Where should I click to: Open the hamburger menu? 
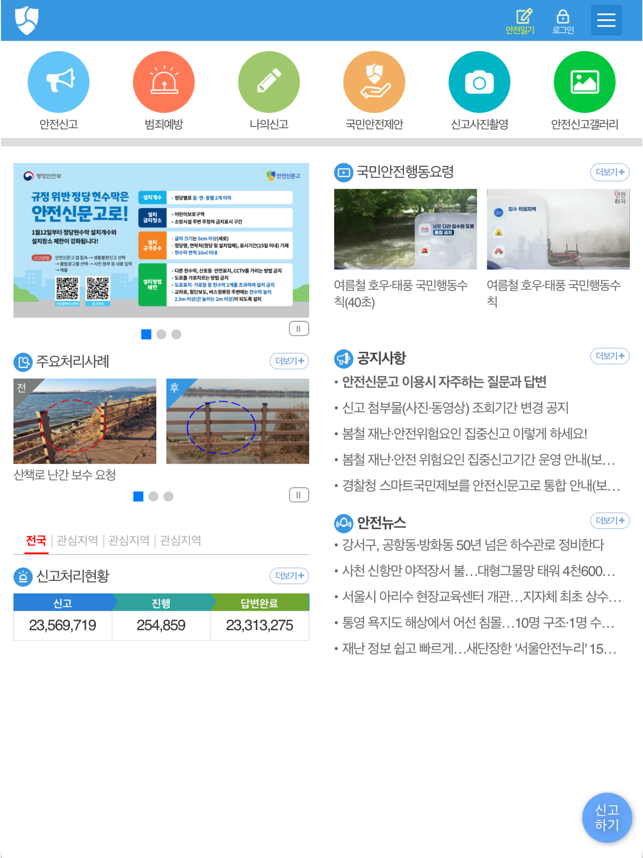pos(606,20)
